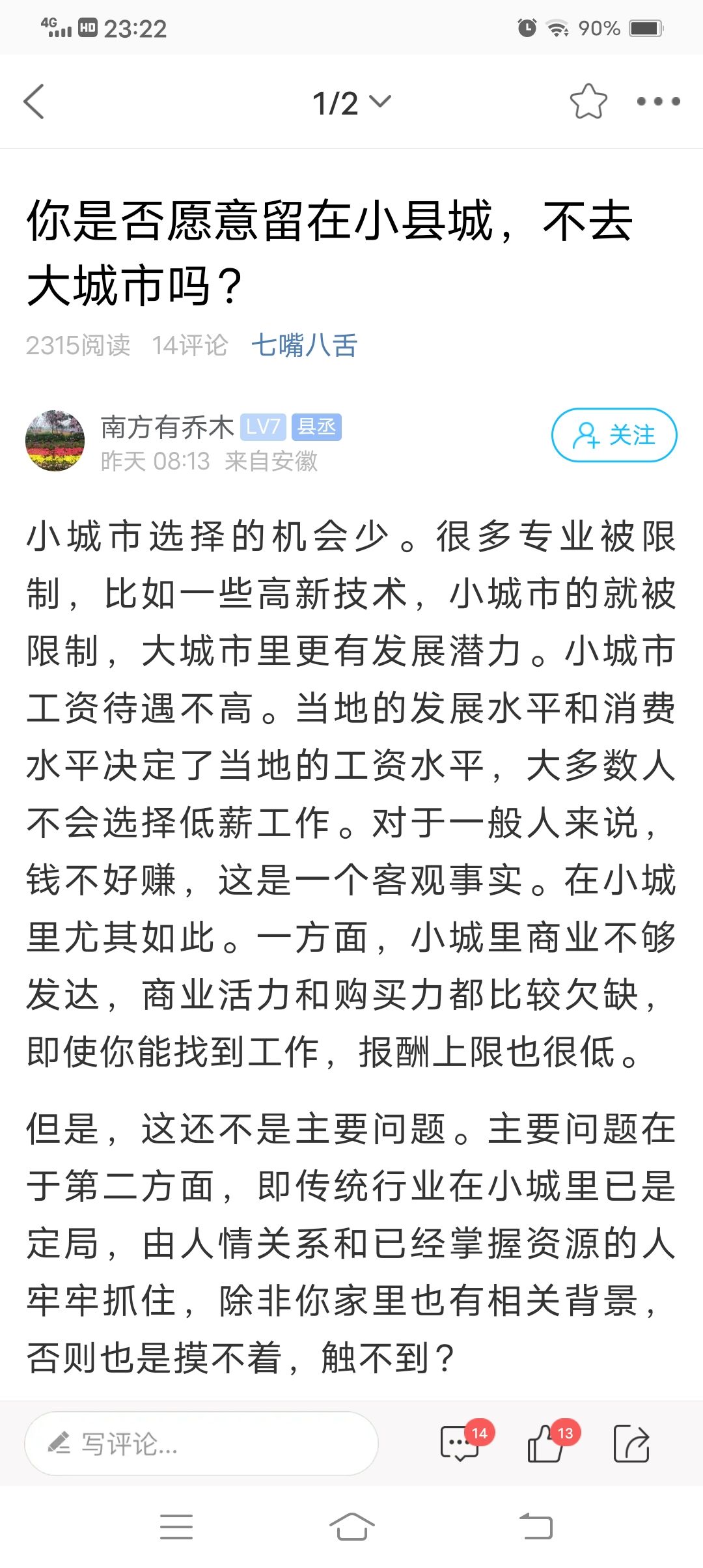Viewport: 703px width, 1568px height.
Task: Tap the 写评论 comment input field
Action: click(x=202, y=1444)
